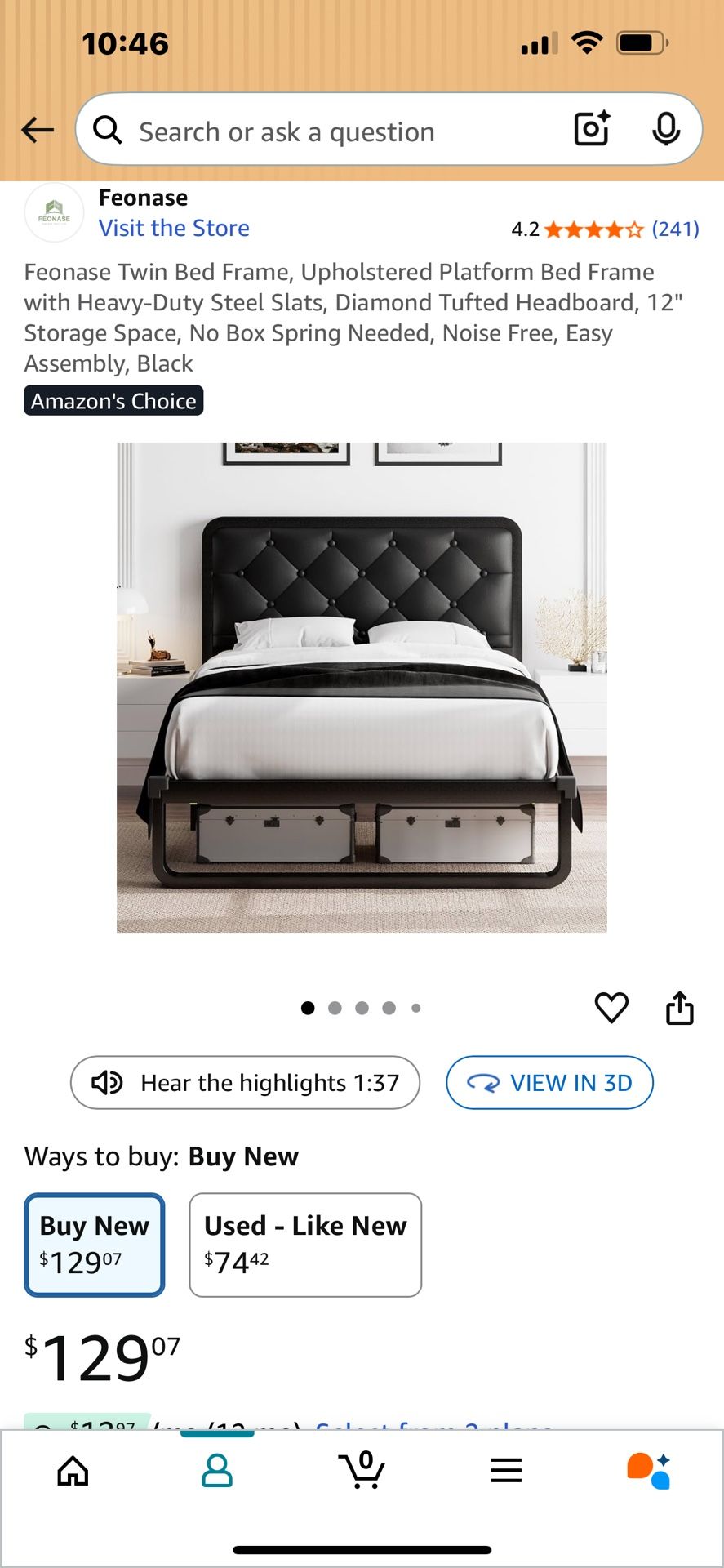724x1568 pixels.
Task: Tap VIEW IN 3D button
Action: [549, 1083]
